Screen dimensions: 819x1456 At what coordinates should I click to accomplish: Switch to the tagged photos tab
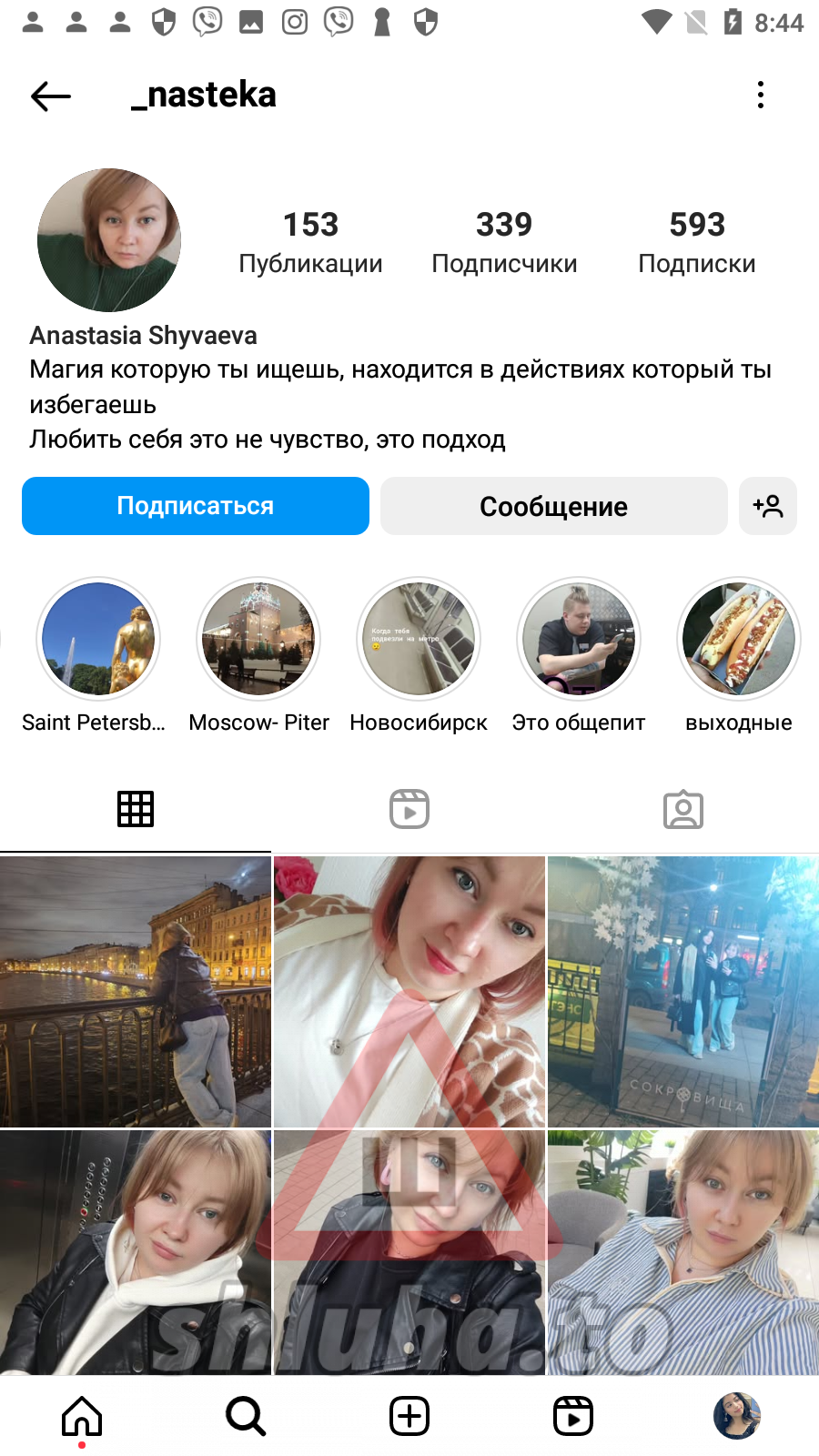[x=683, y=809]
